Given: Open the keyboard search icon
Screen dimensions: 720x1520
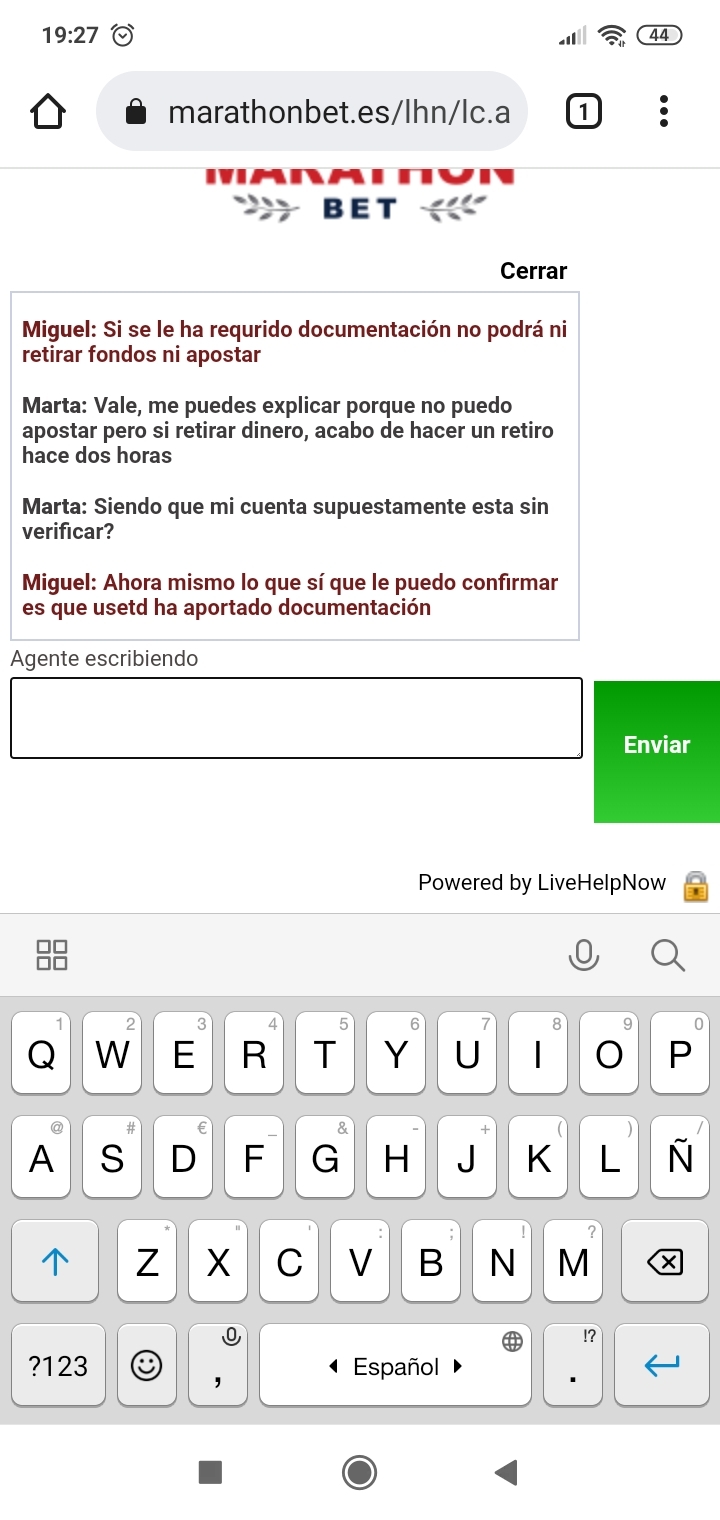Looking at the screenshot, I should [667, 955].
